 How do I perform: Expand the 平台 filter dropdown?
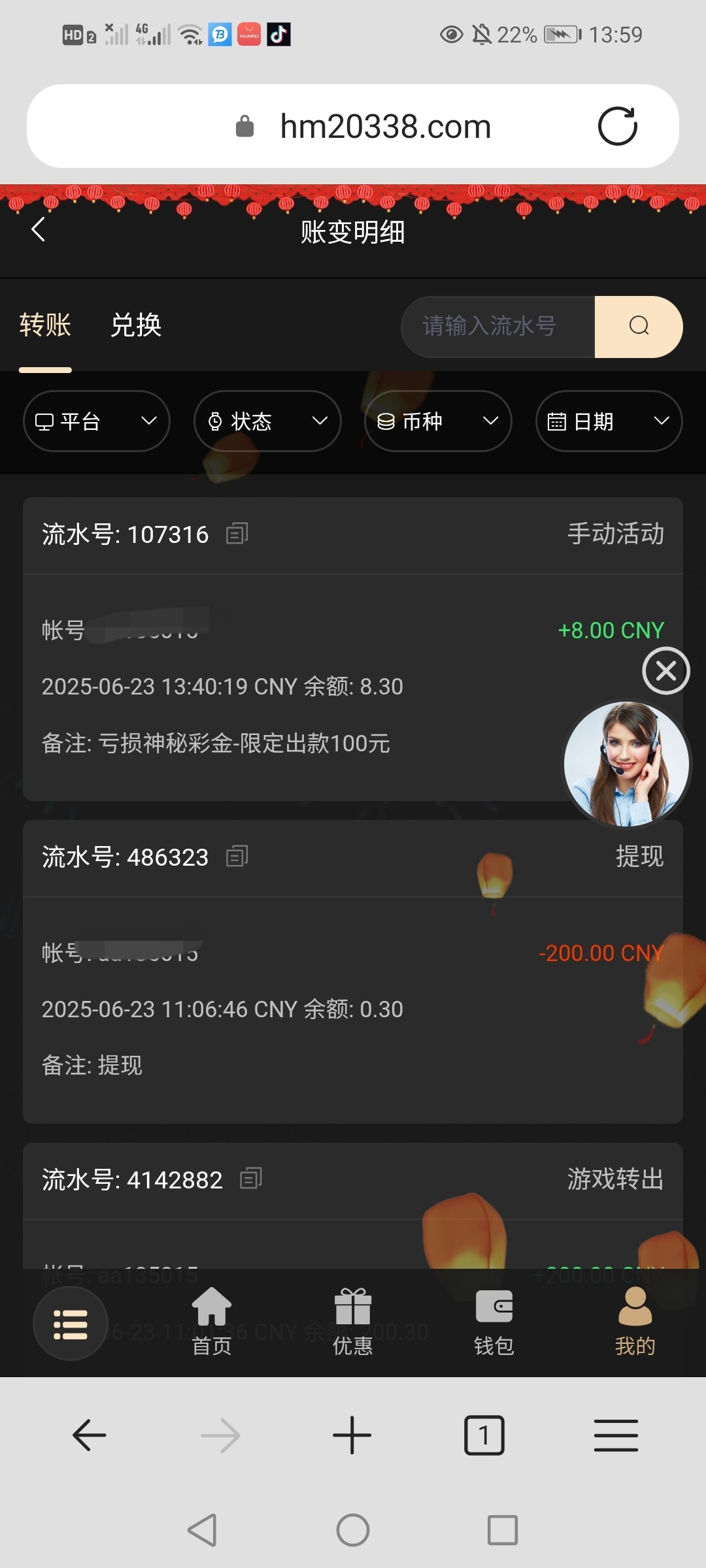tap(97, 421)
